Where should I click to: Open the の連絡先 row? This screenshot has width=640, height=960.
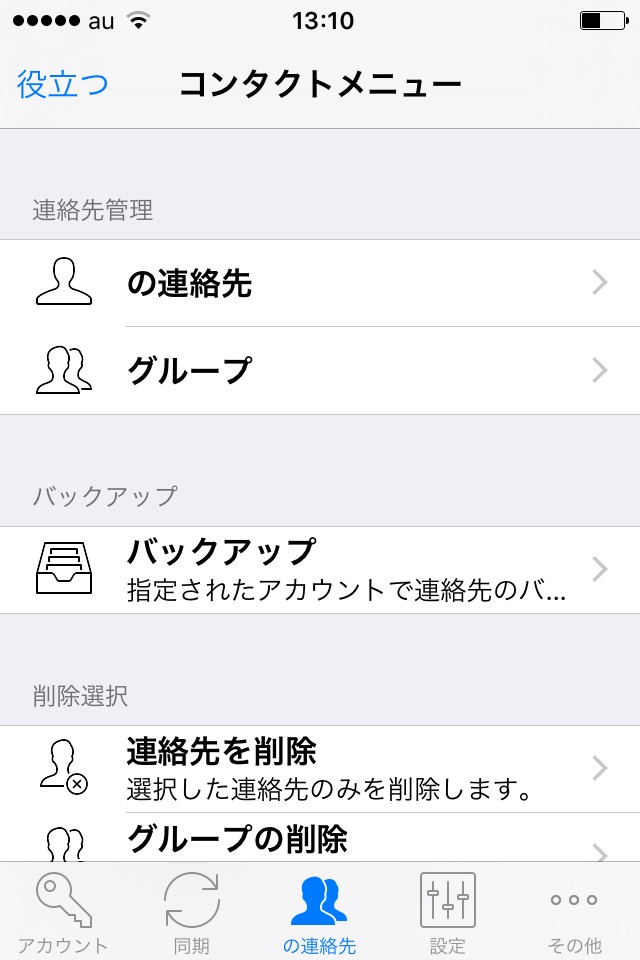tap(320, 284)
